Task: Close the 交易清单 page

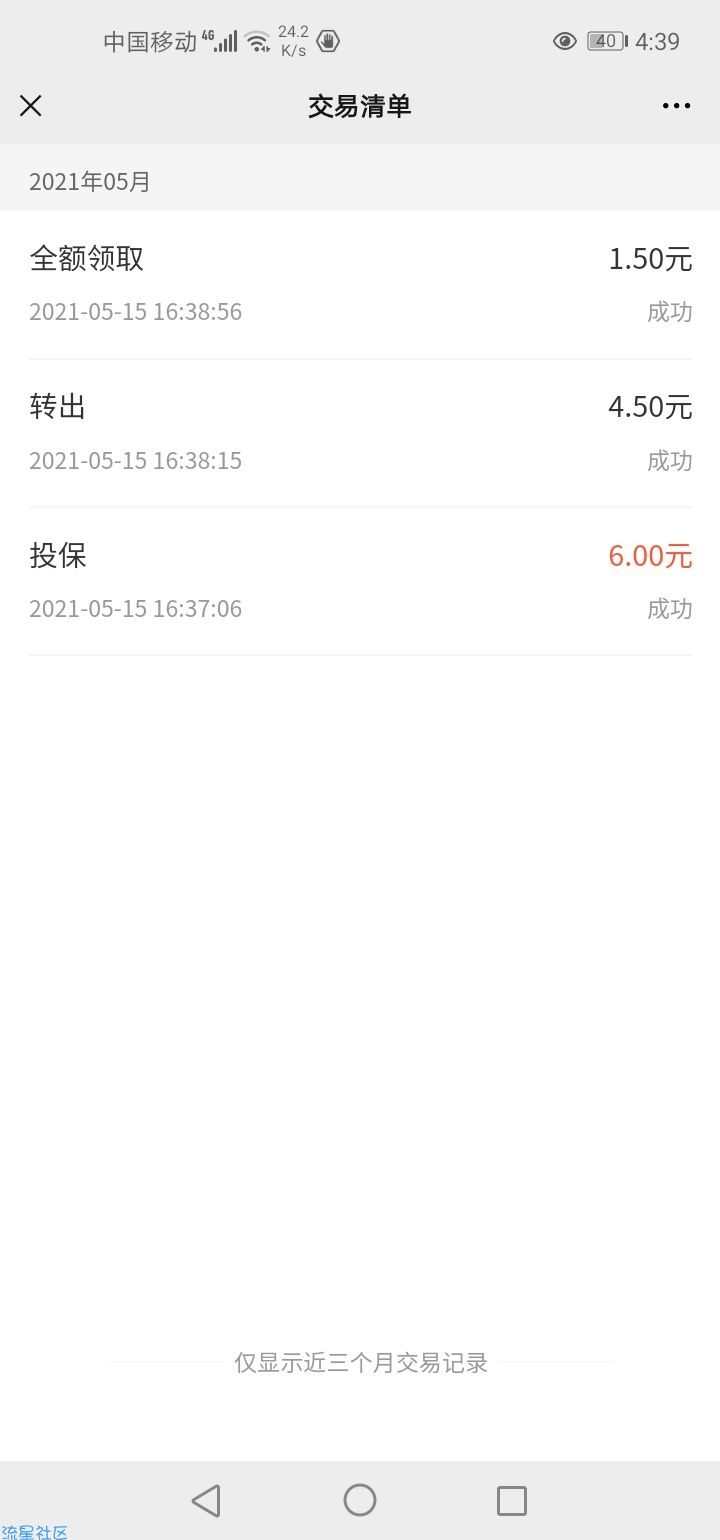Action: pos(31,106)
